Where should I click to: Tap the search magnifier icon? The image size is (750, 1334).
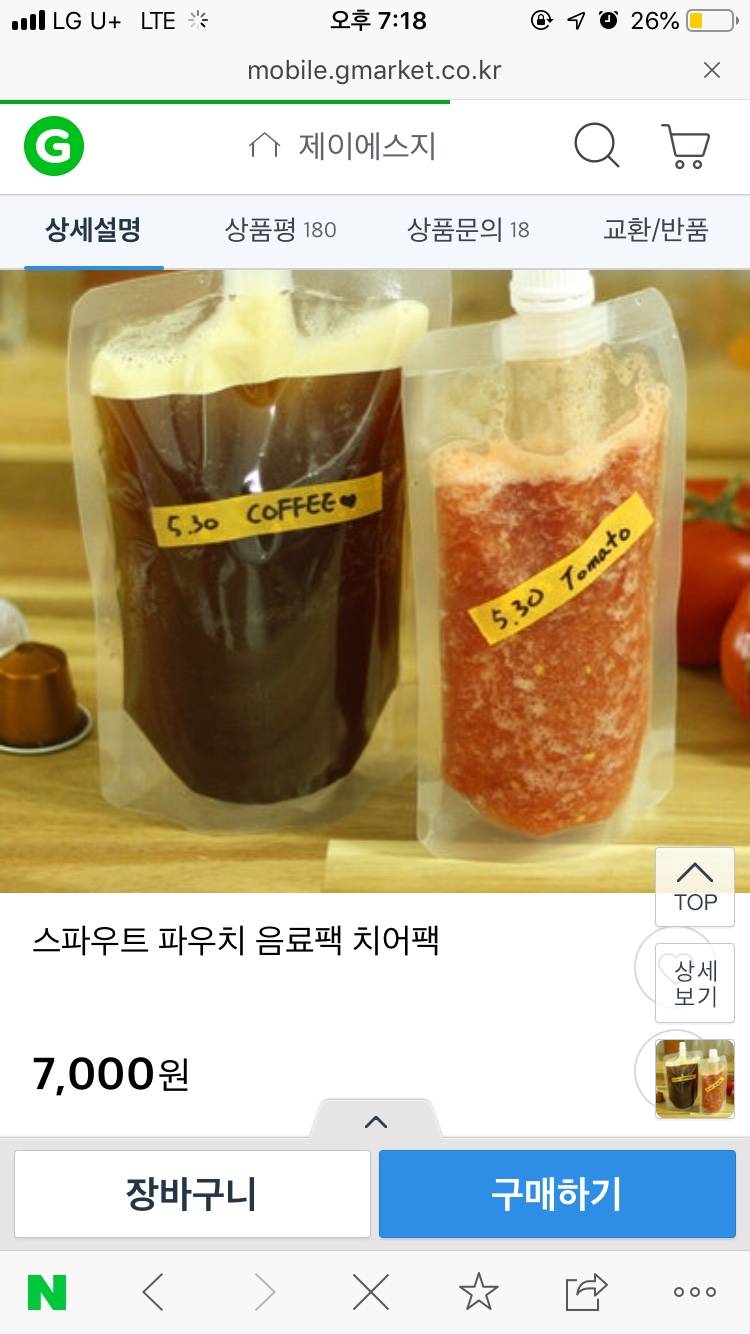597,146
